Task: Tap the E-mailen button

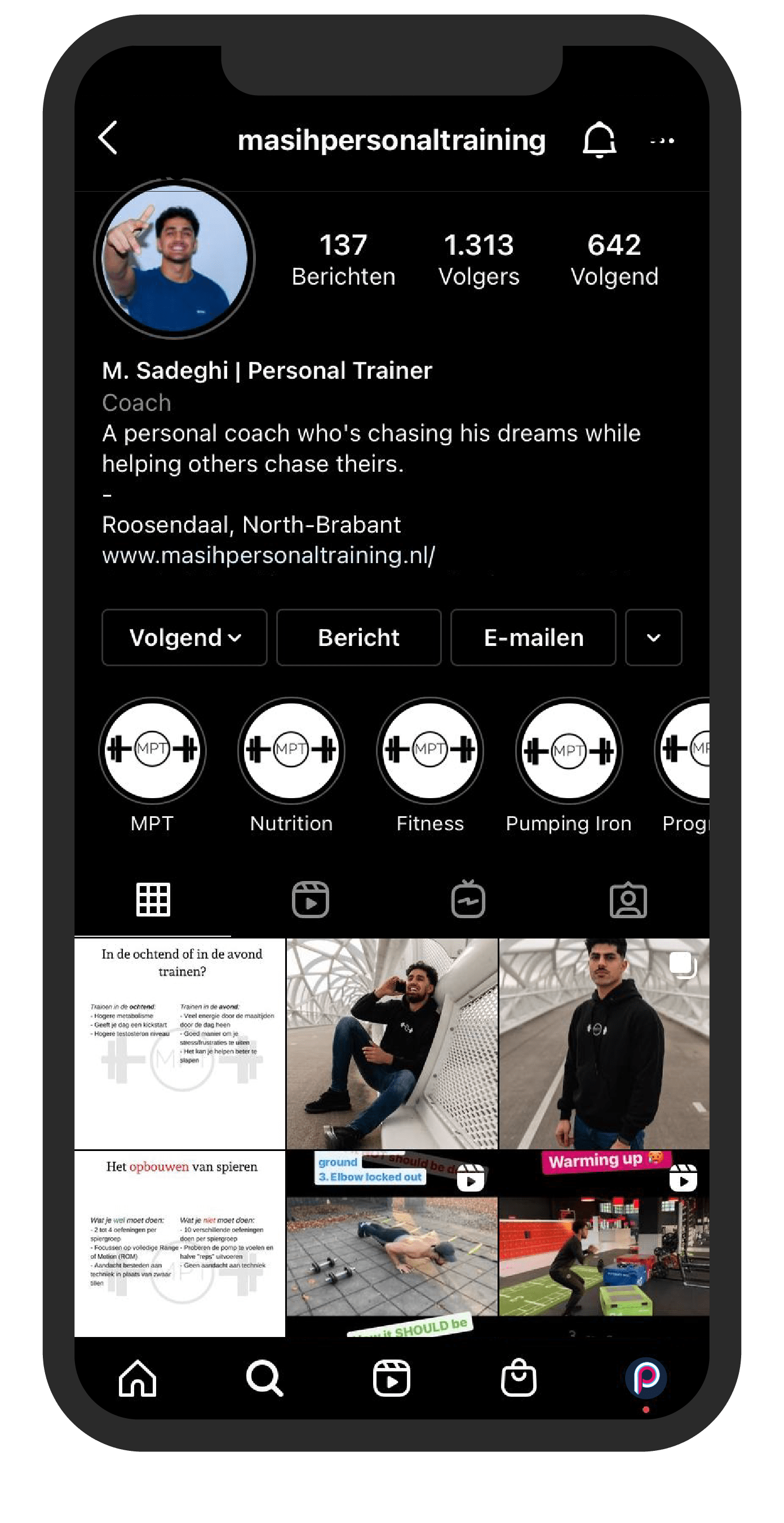Action: (x=533, y=637)
